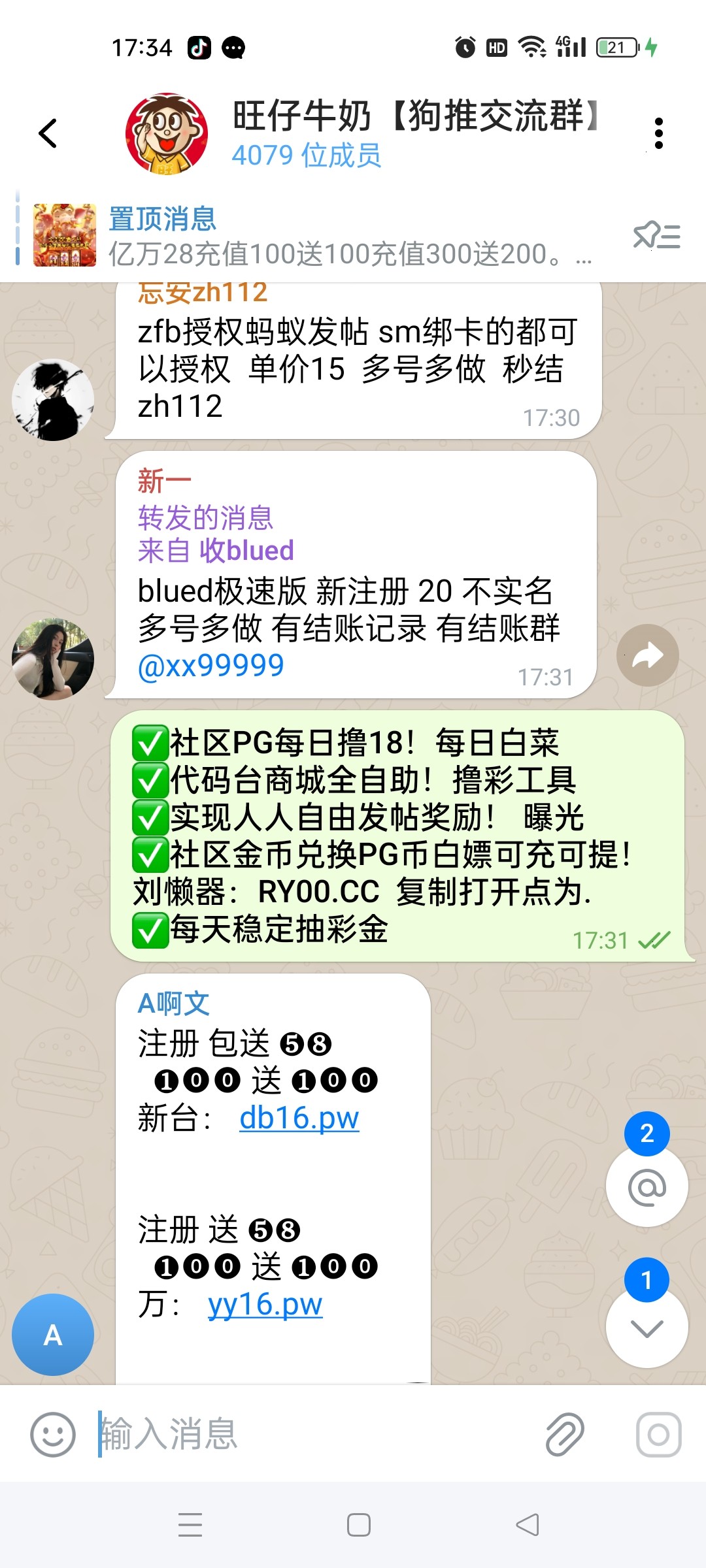Show the pinned messages list icon
This screenshot has width=706, height=1568.
click(657, 236)
